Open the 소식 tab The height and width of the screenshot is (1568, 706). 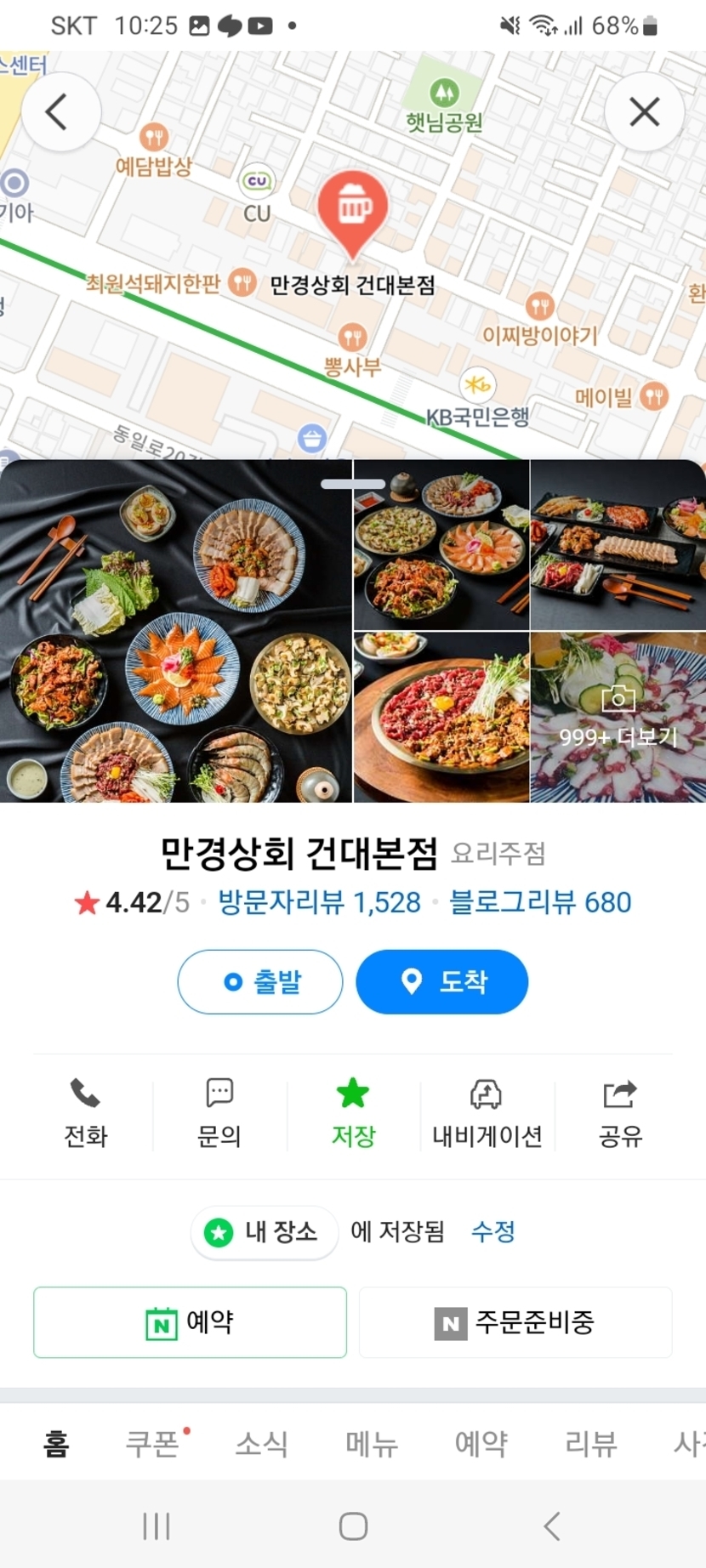click(262, 1443)
